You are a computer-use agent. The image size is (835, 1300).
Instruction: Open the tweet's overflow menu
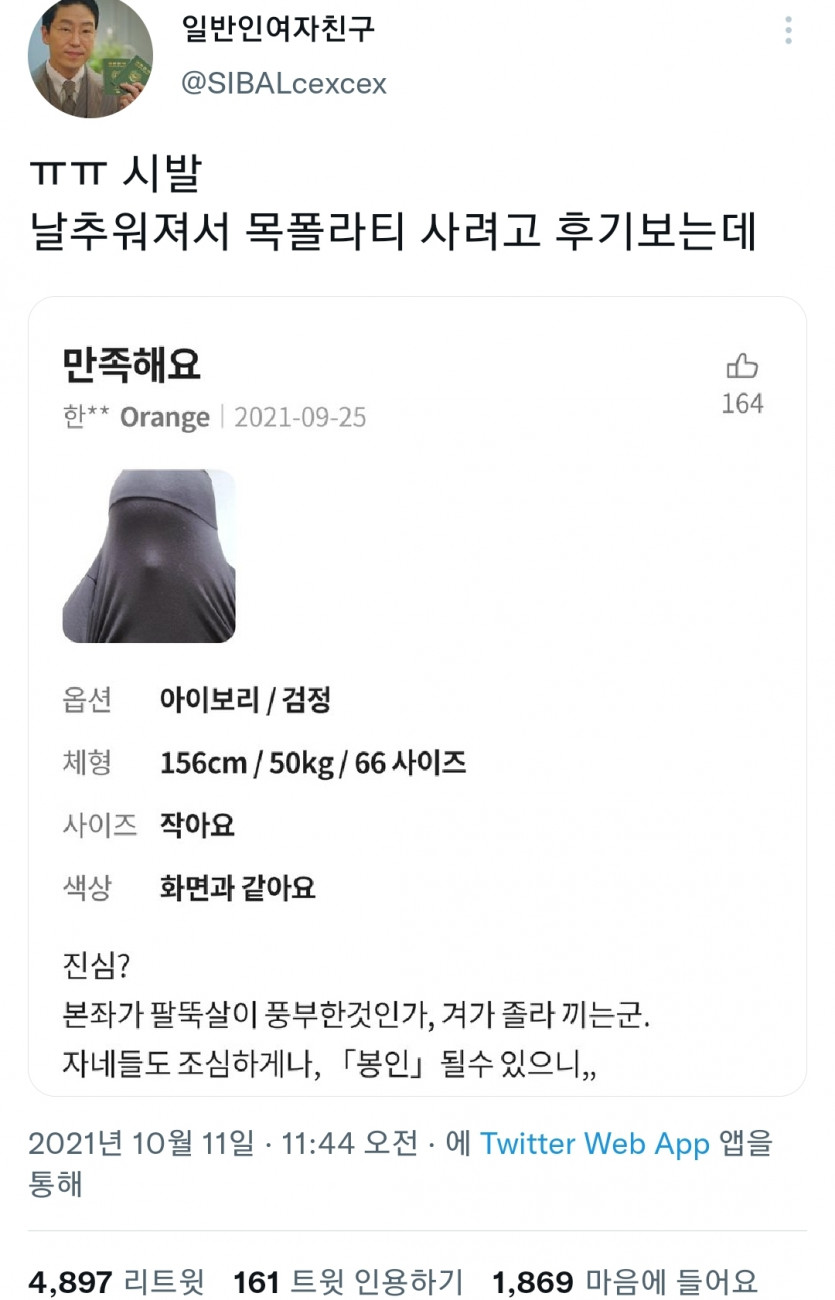pyautogui.click(x=788, y=31)
